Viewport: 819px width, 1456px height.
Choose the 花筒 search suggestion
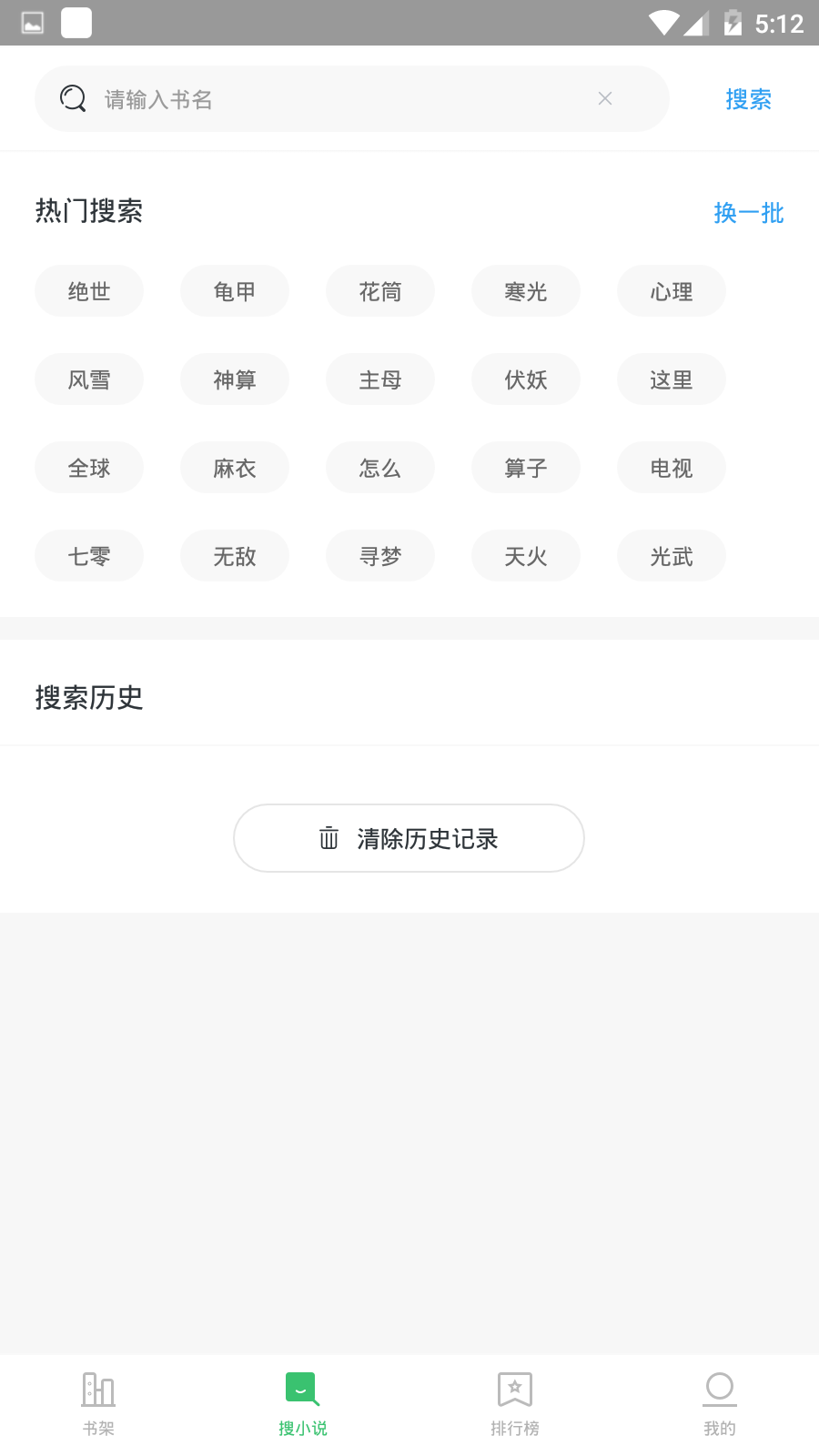pos(380,291)
